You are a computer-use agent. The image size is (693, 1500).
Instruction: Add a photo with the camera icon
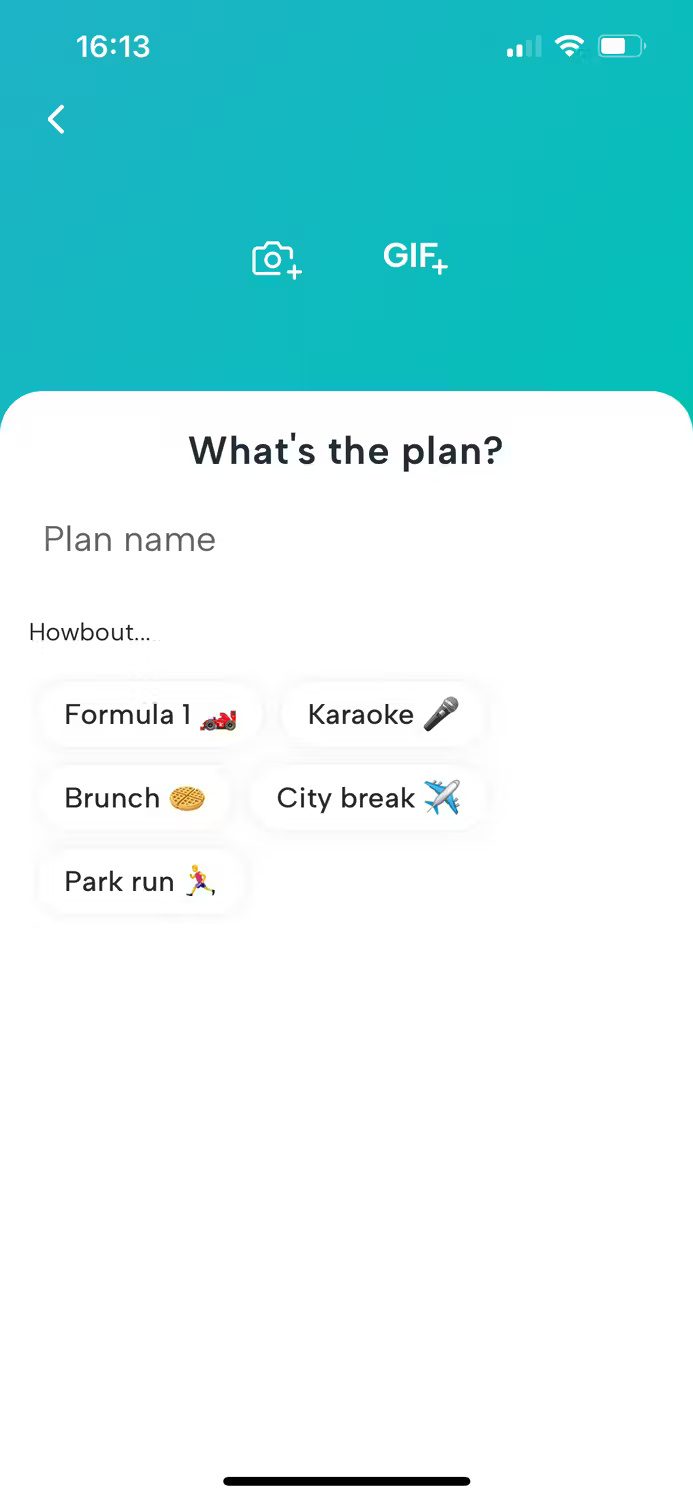(276, 260)
